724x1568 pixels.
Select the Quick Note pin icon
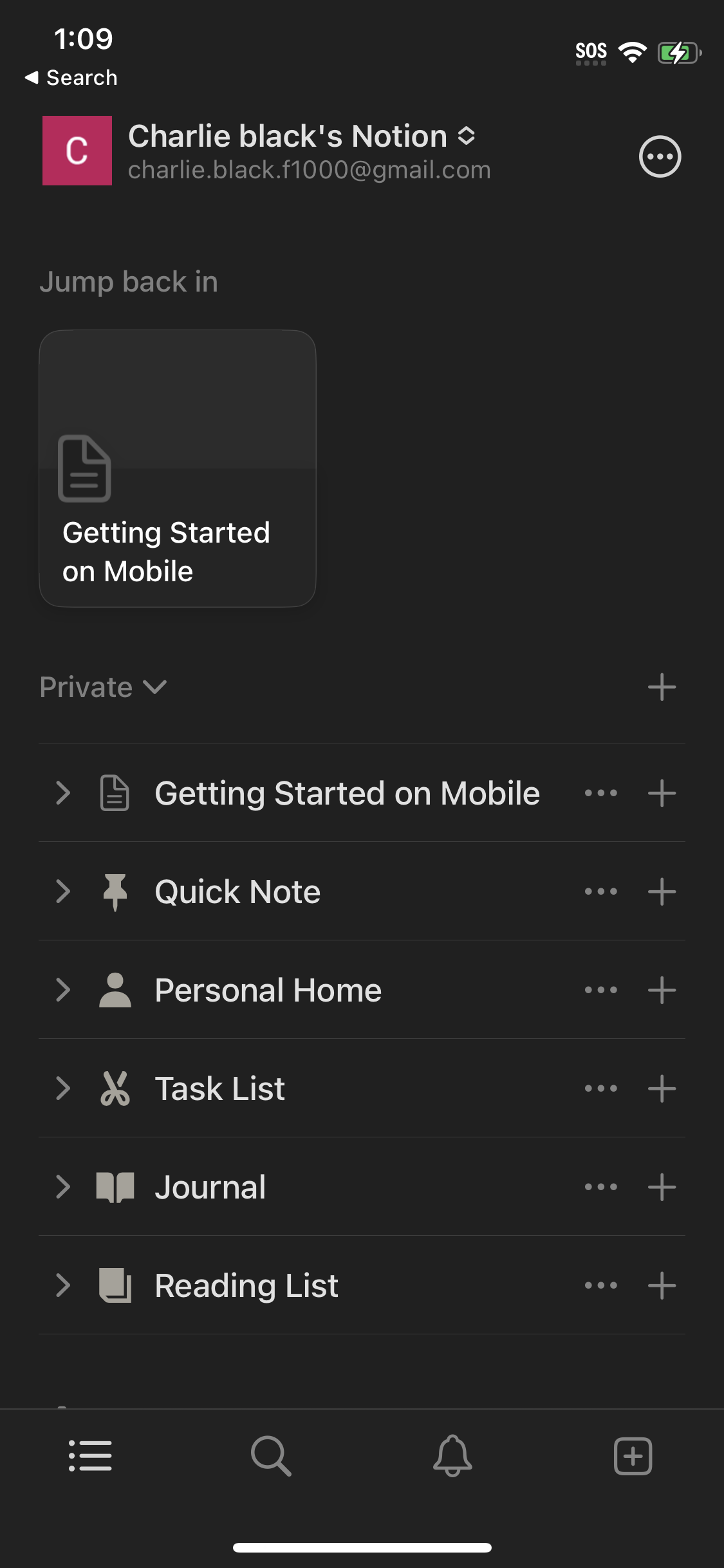click(x=115, y=891)
